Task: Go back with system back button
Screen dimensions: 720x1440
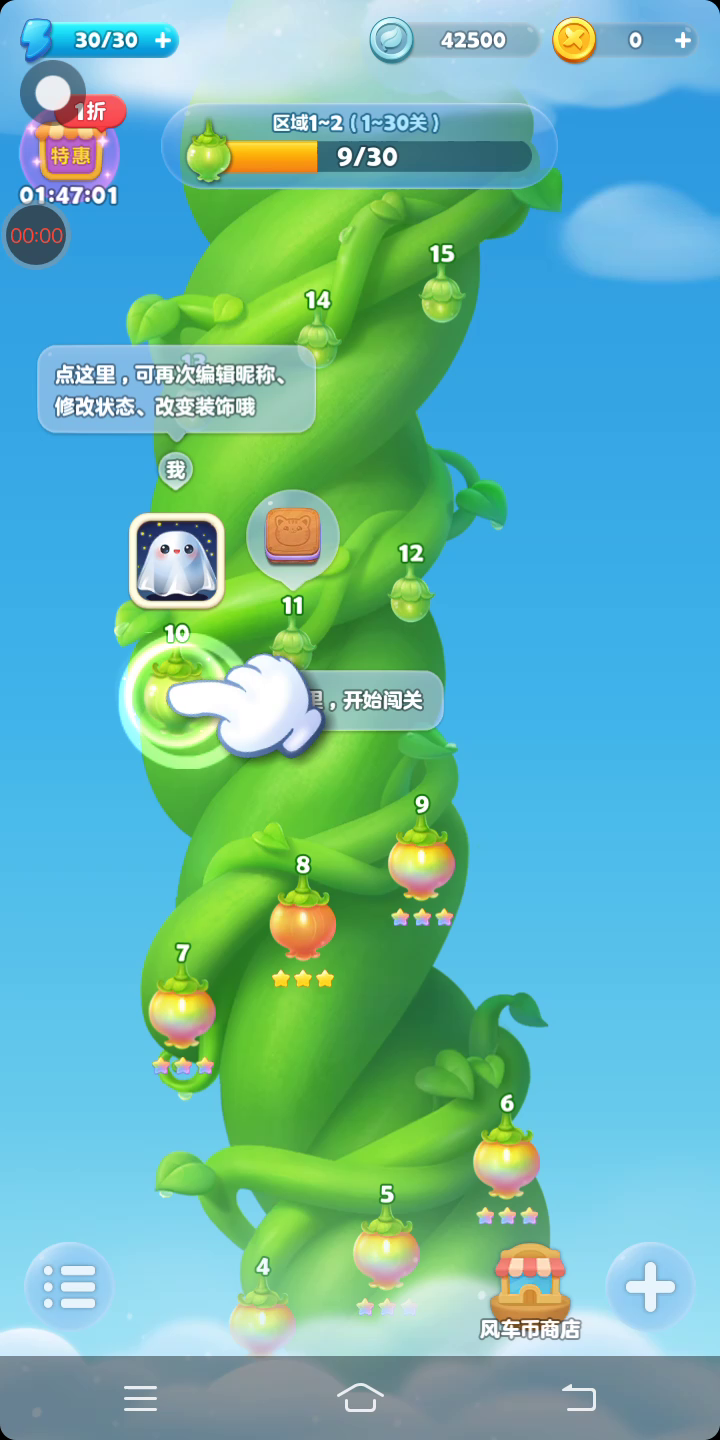Action: [x=578, y=1397]
